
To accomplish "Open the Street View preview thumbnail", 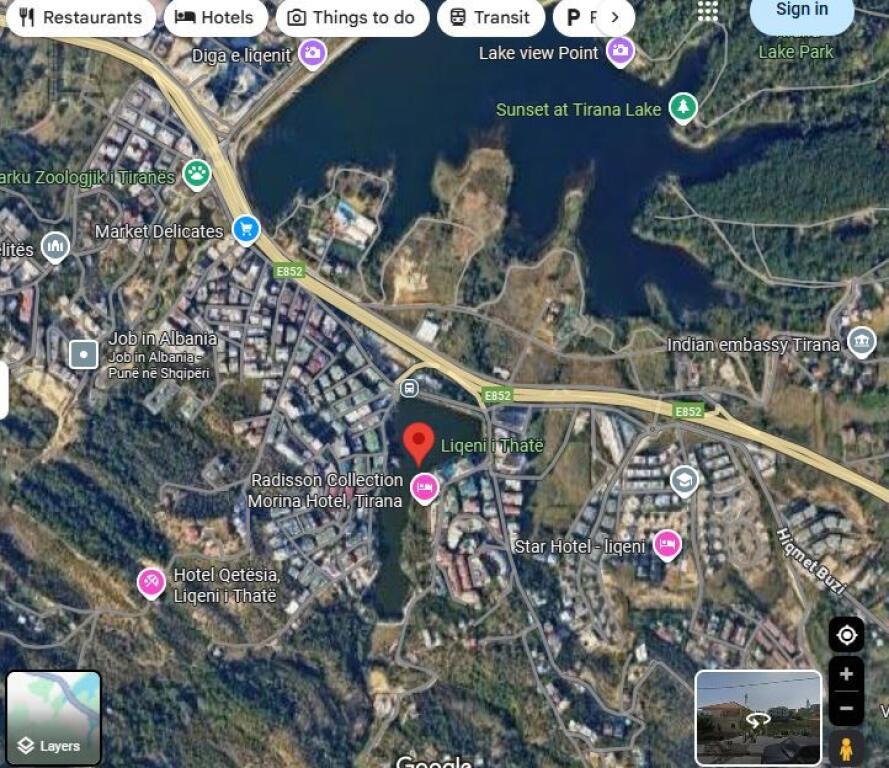I will [x=758, y=716].
